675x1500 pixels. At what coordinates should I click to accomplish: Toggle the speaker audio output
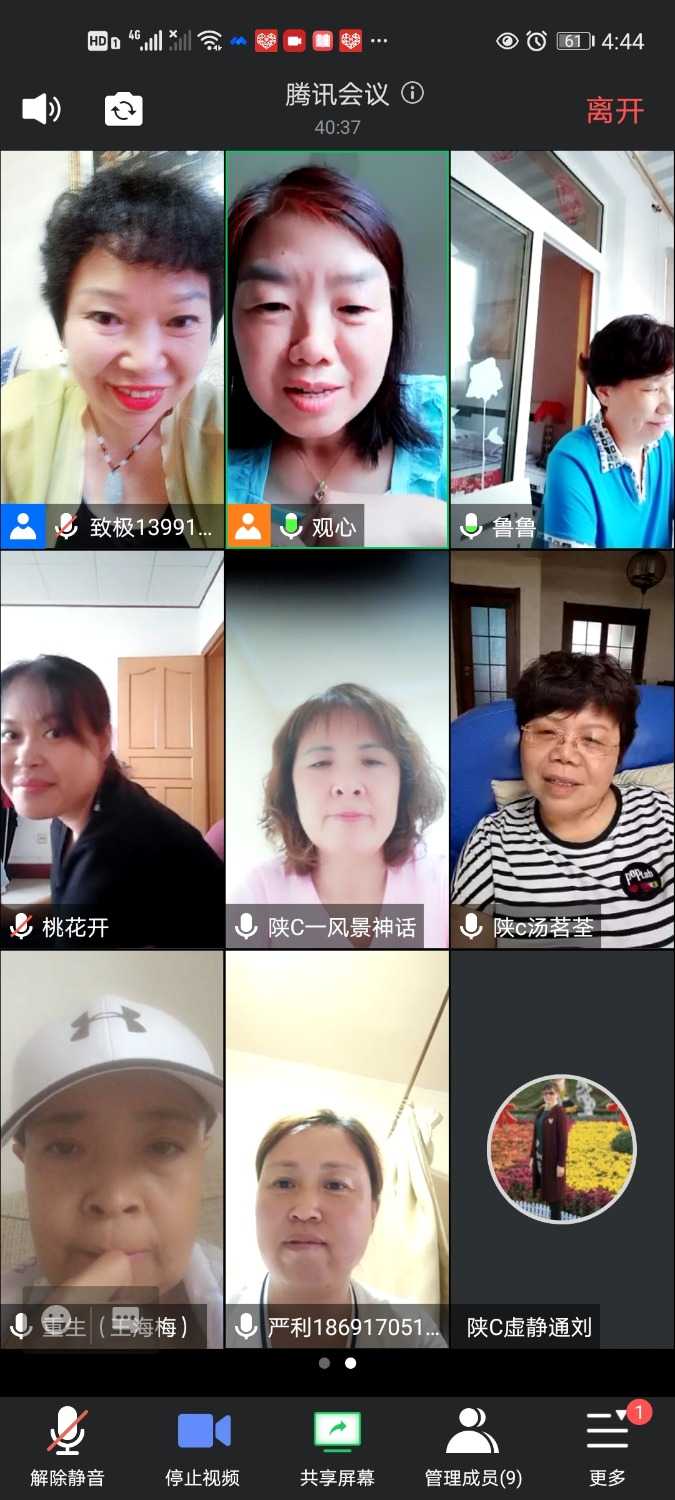41,109
